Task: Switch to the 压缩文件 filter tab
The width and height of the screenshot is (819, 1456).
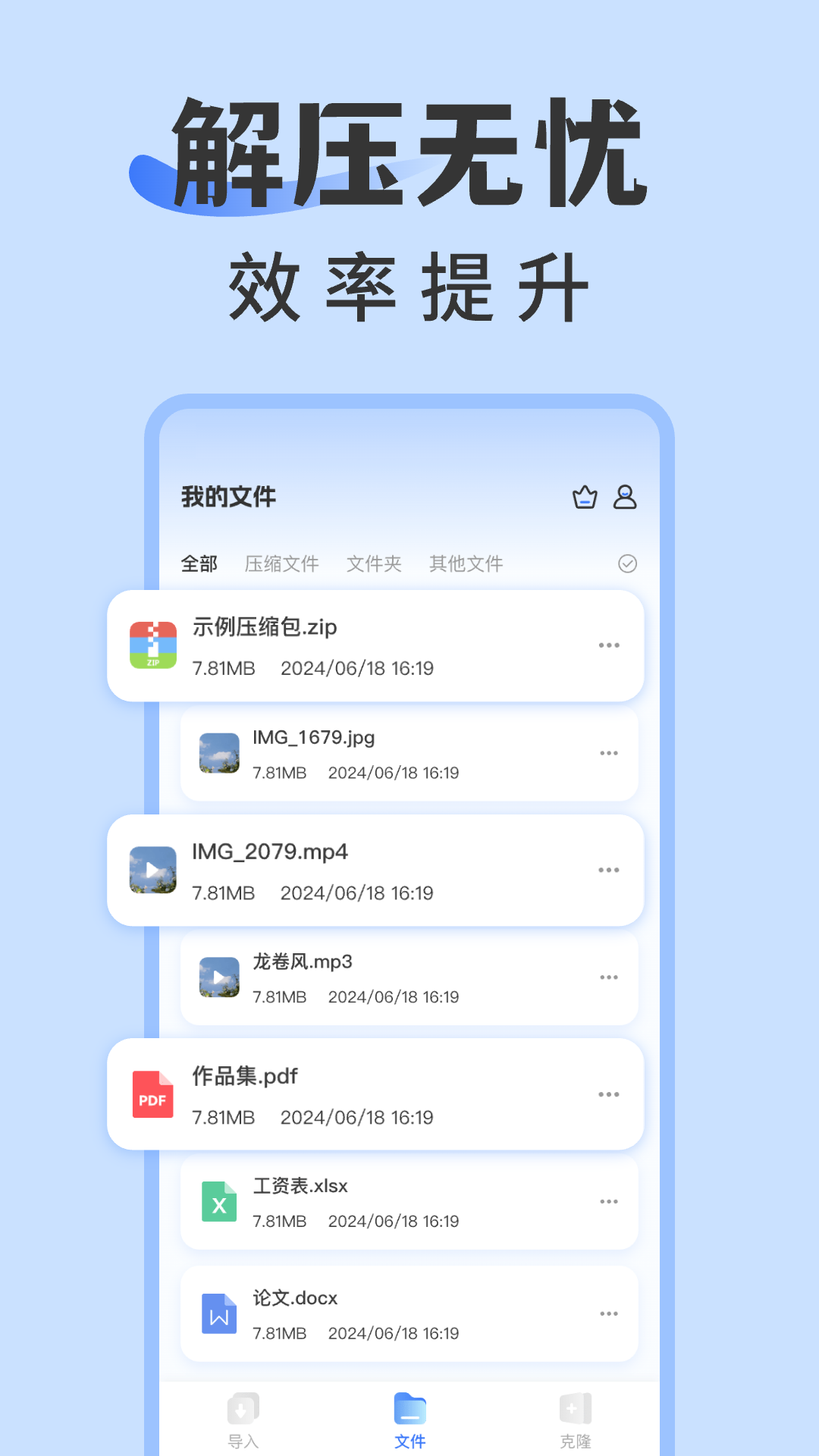Action: 282,563
